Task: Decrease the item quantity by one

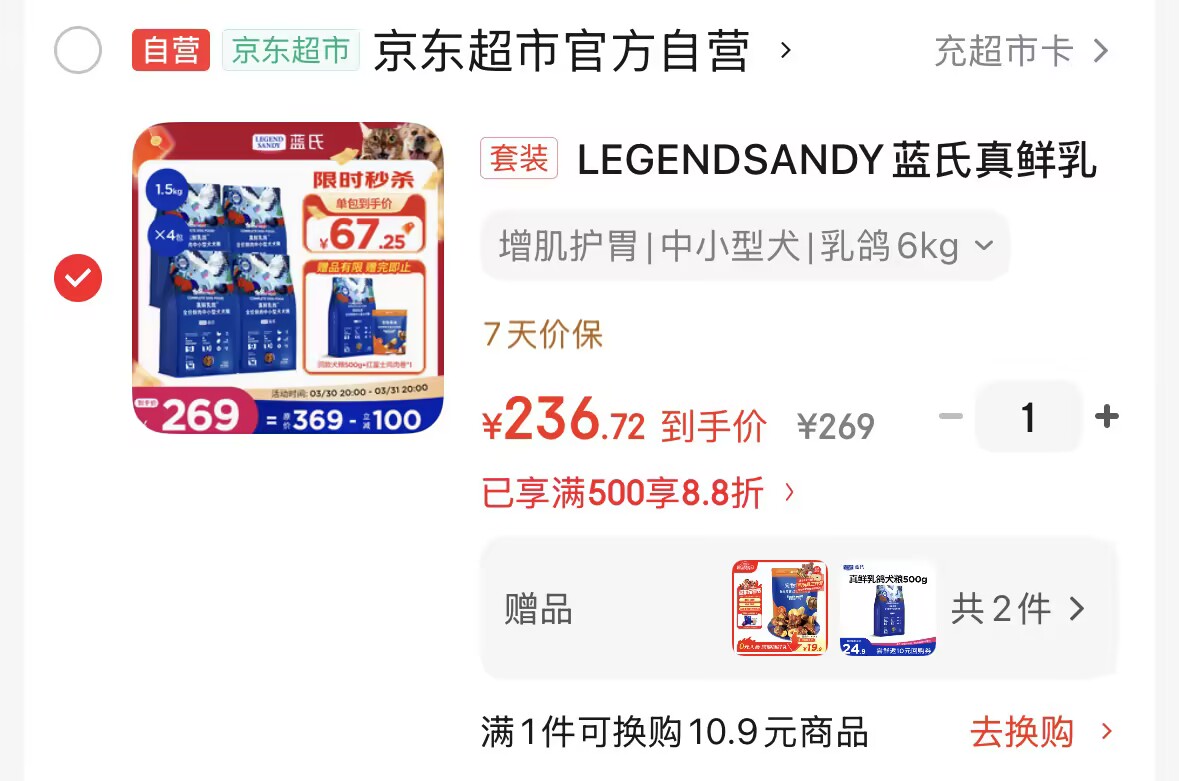Action: [x=951, y=416]
